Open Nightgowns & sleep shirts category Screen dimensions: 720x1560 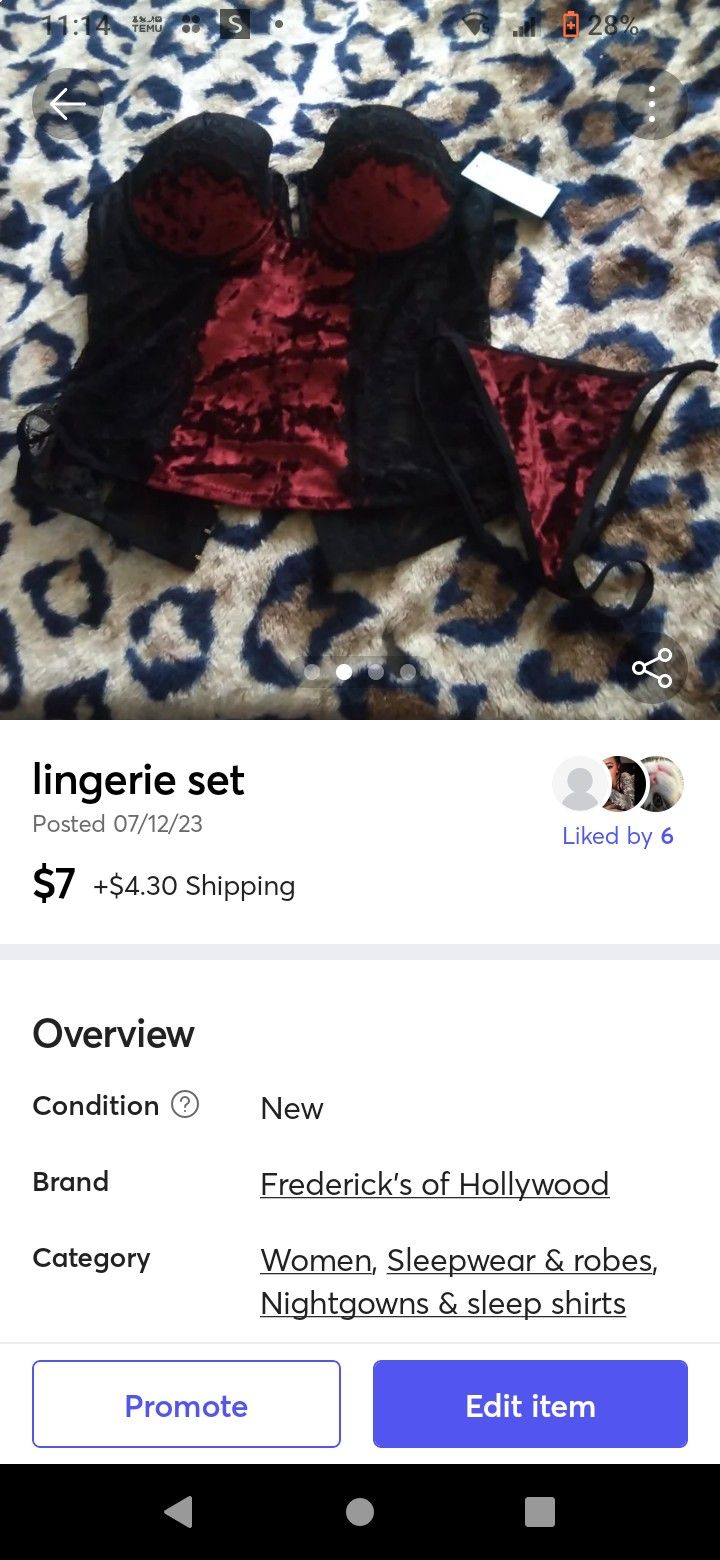(442, 1304)
